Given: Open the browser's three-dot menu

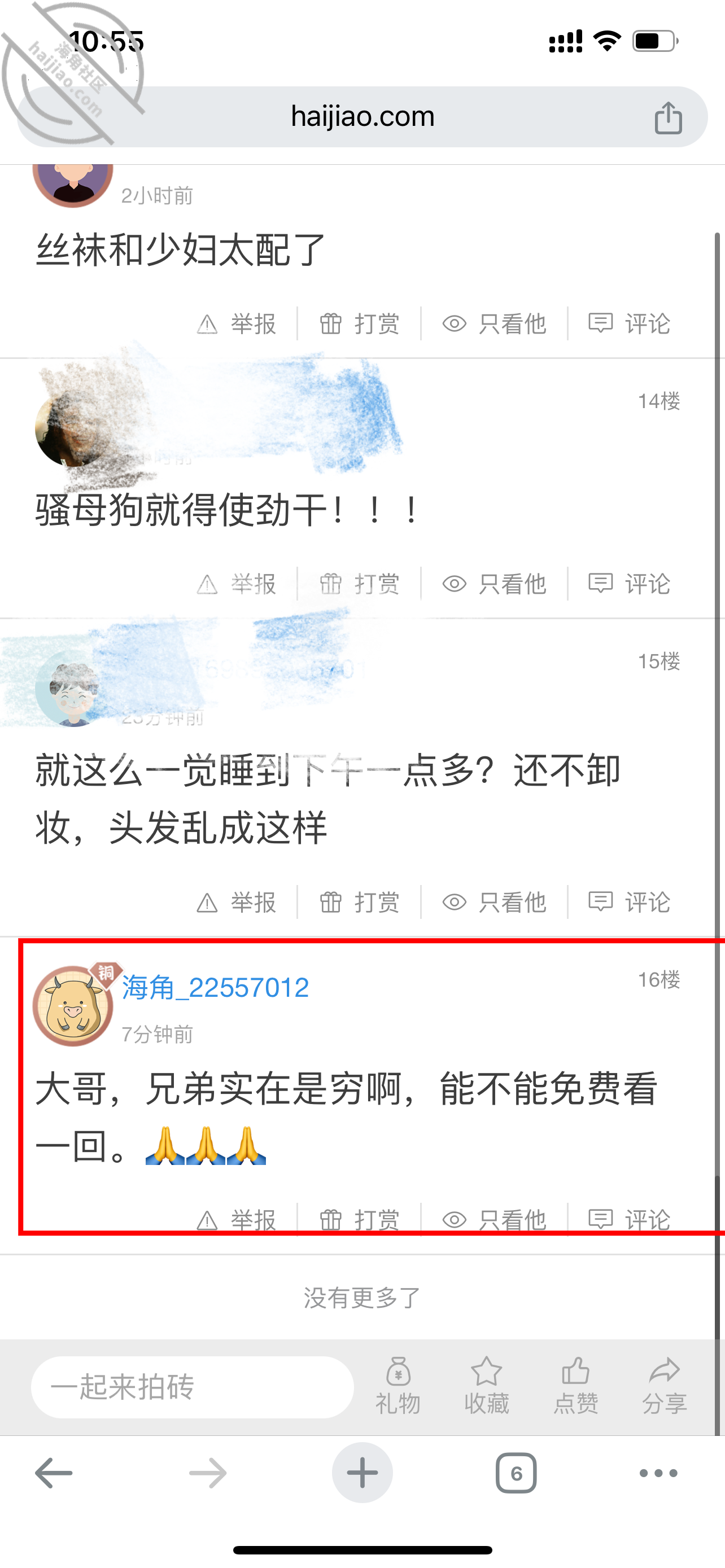Looking at the screenshot, I should tap(658, 1473).
